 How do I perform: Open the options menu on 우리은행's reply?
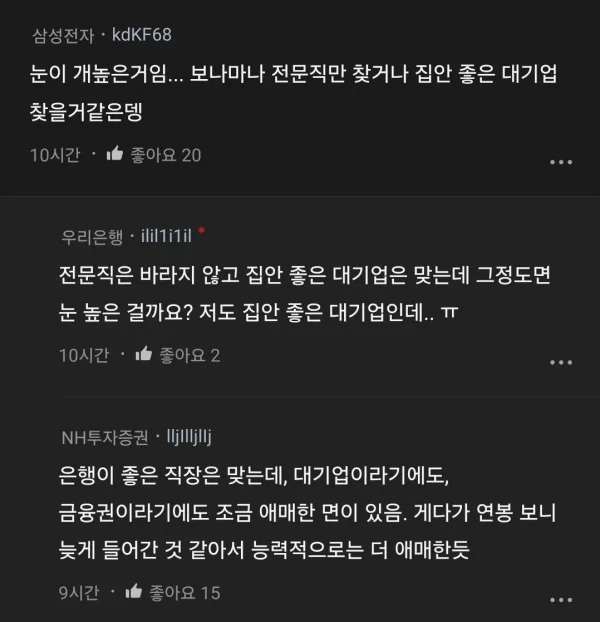pos(561,360)
